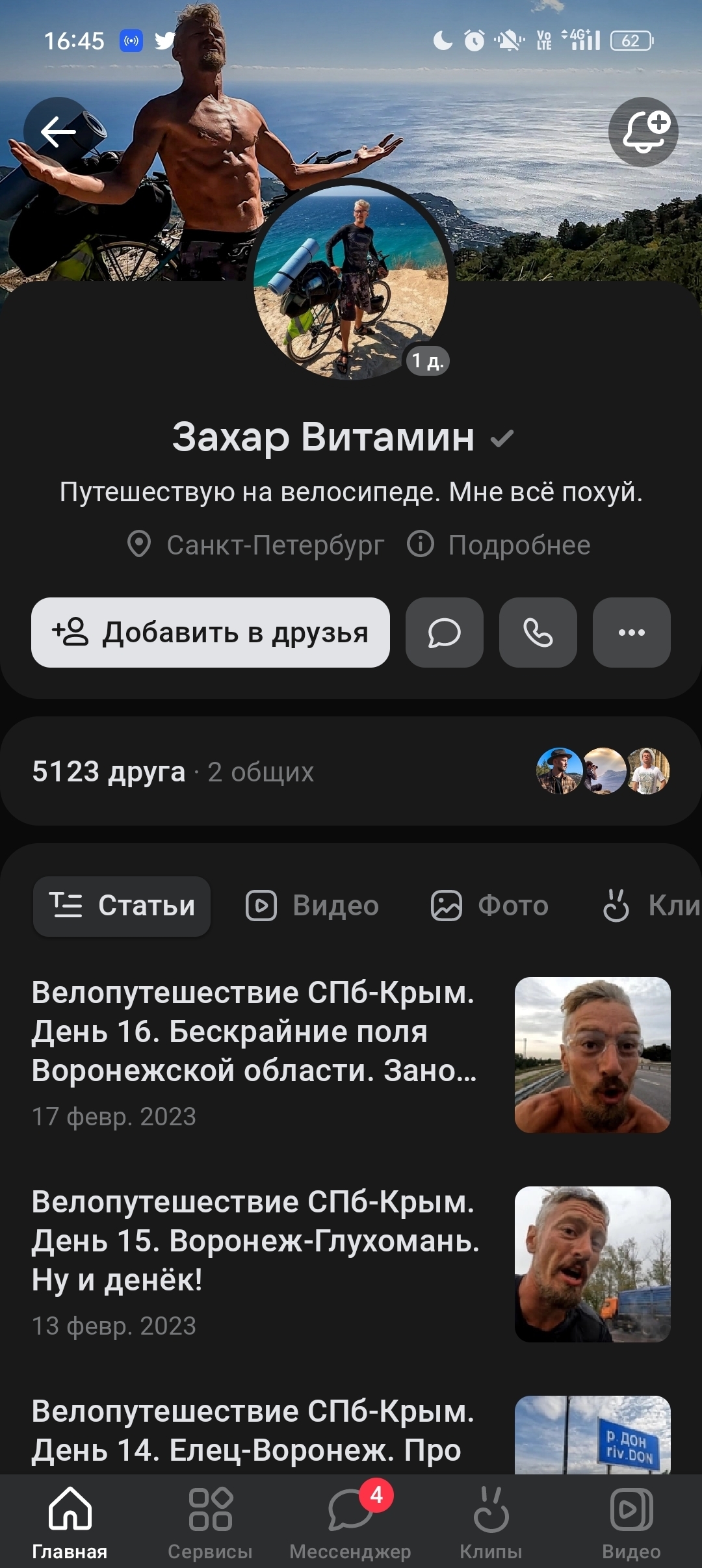Switch to the profile Видео tab
This screenshot has height=1568, width=702.
[x=313, y=906]
